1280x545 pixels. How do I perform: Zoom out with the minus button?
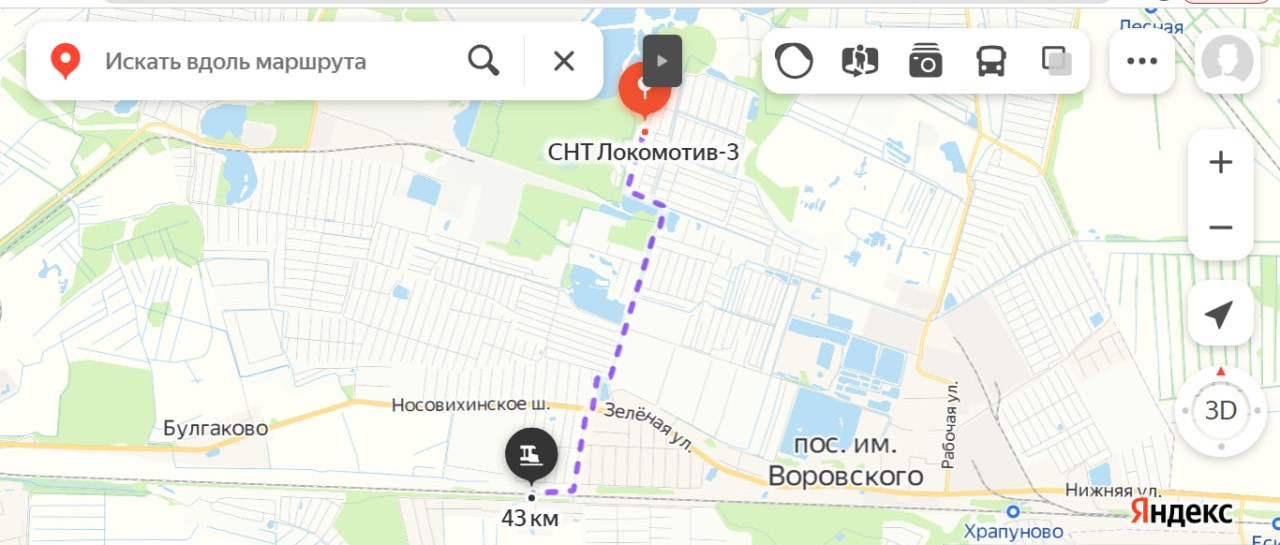[1220, 228]
